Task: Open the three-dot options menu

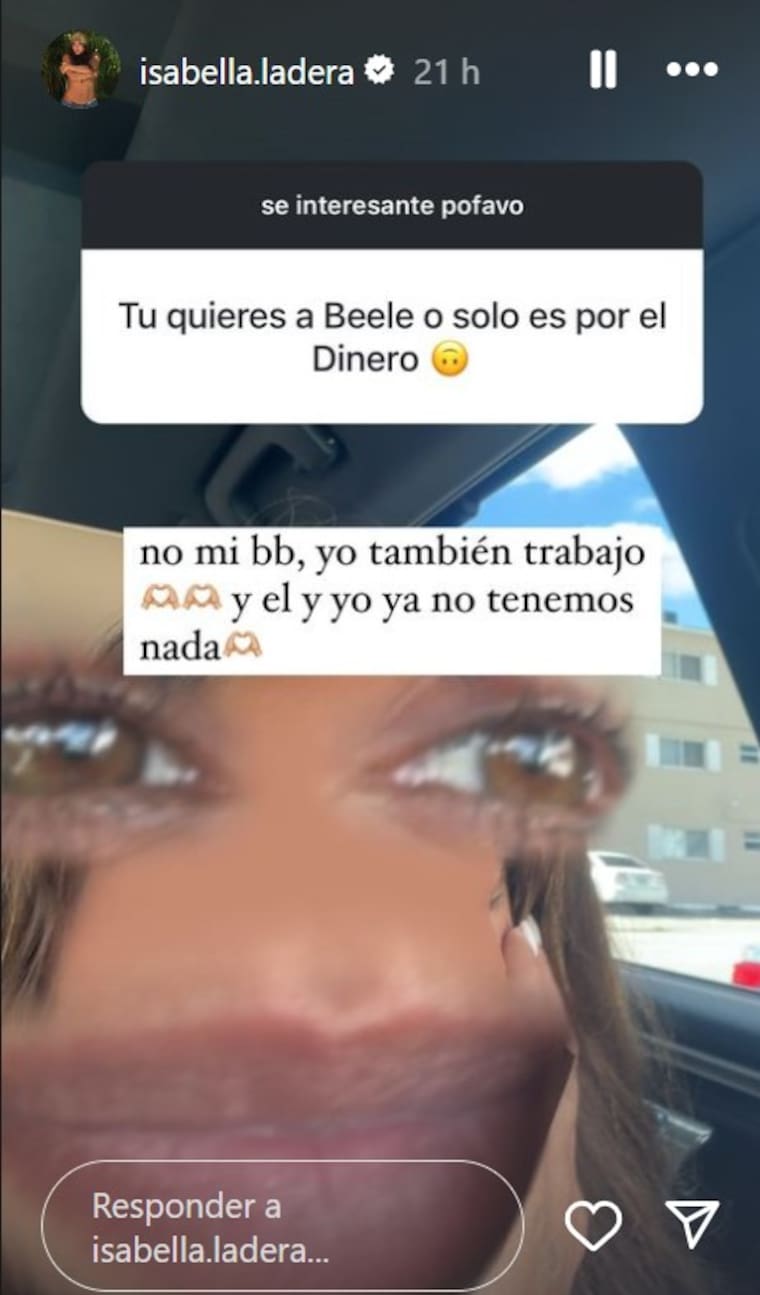Action: [692, 71]
